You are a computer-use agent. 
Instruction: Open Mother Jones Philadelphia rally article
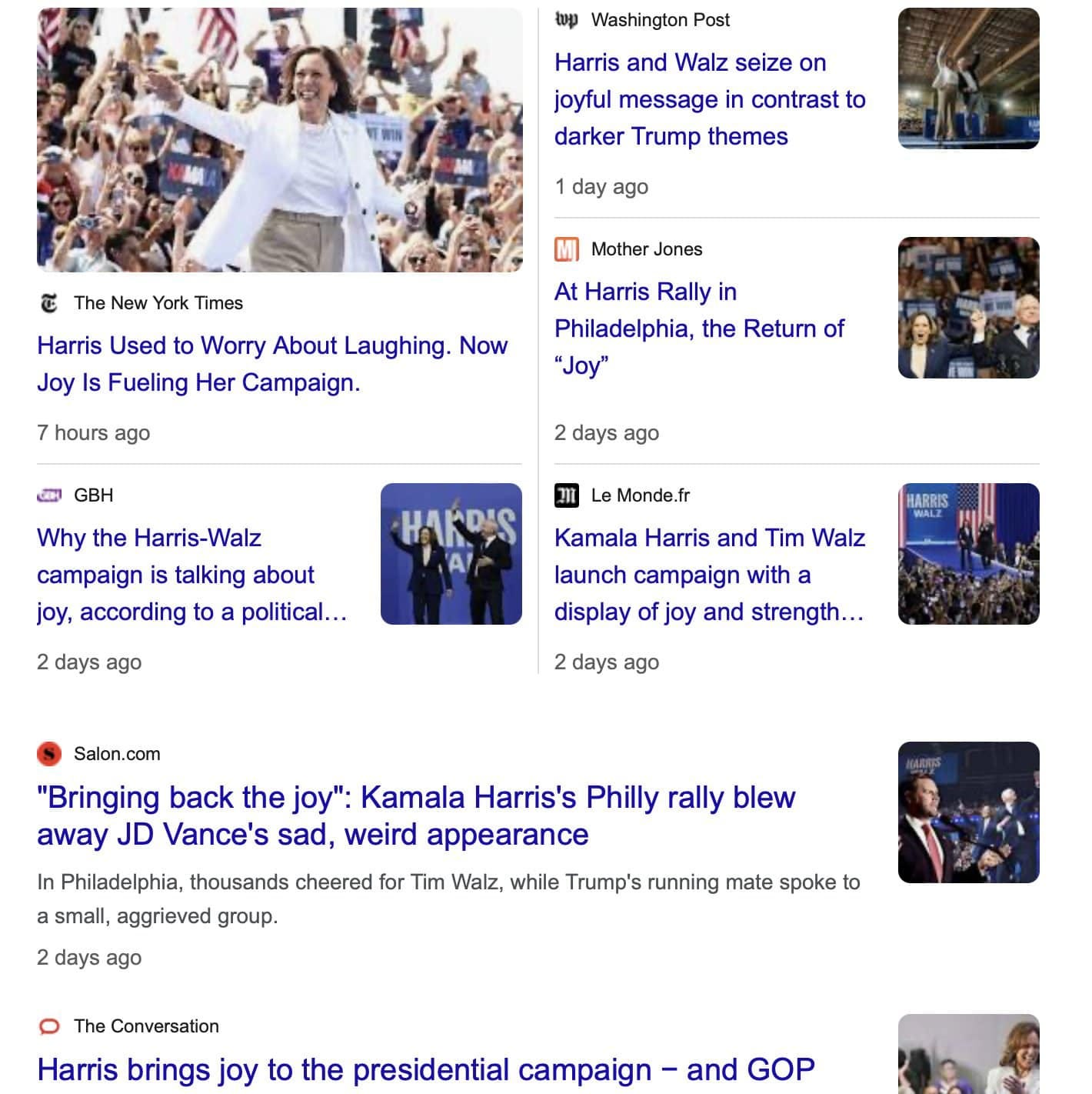pos(698,329)
